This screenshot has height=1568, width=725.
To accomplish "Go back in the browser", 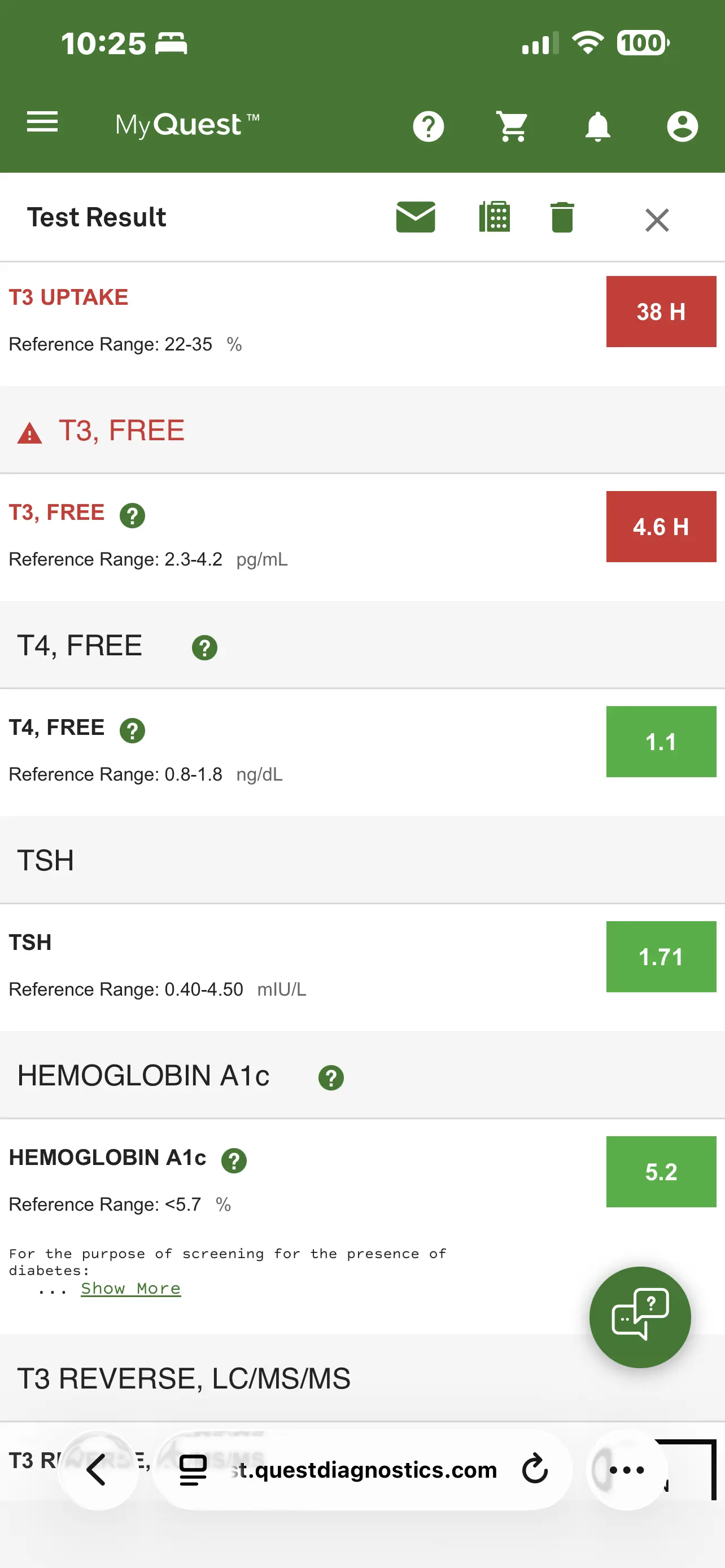I will point(97,1469).
